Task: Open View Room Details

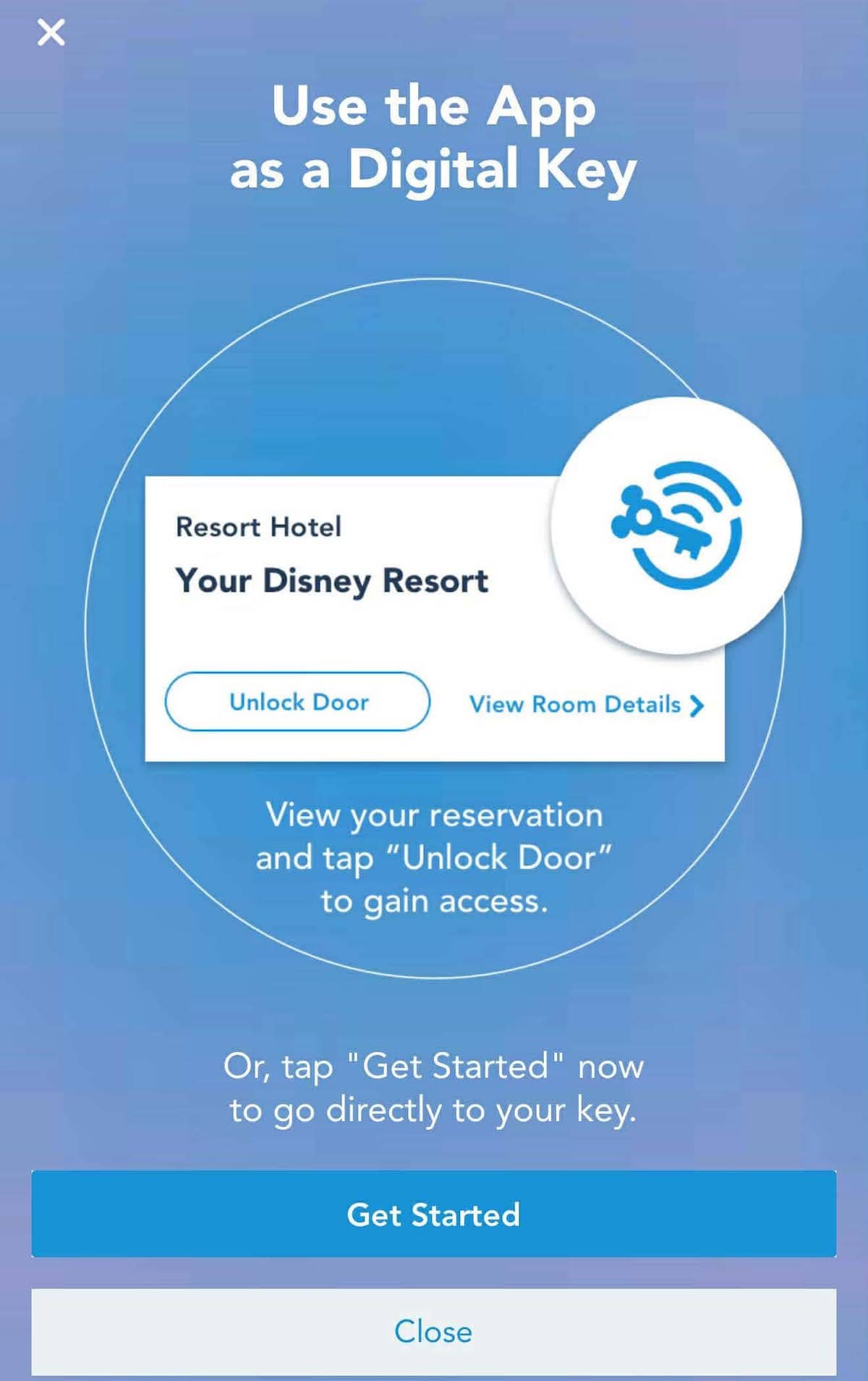Action: (575, 705)
